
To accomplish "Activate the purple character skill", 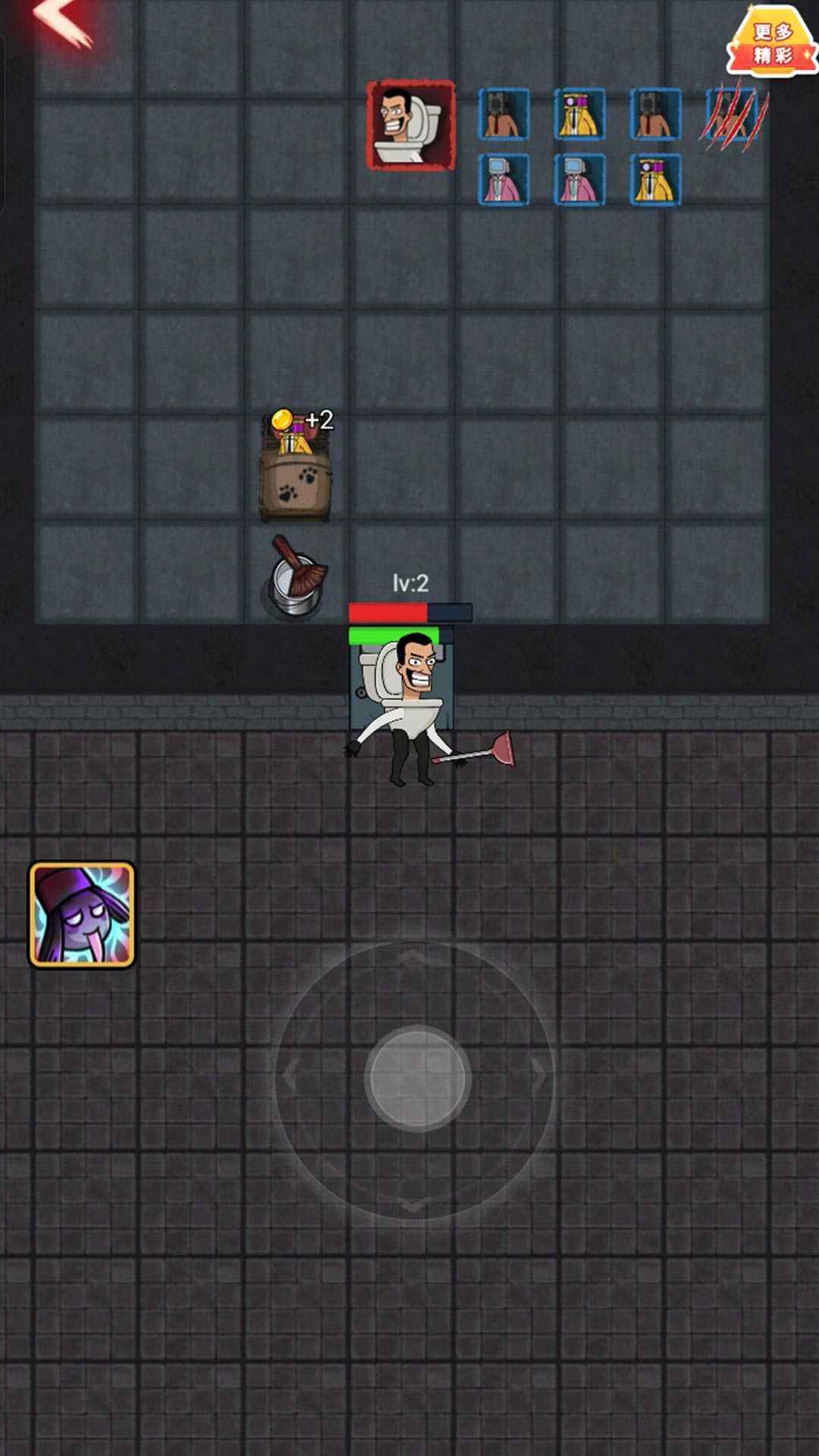I will click(82, 915).
